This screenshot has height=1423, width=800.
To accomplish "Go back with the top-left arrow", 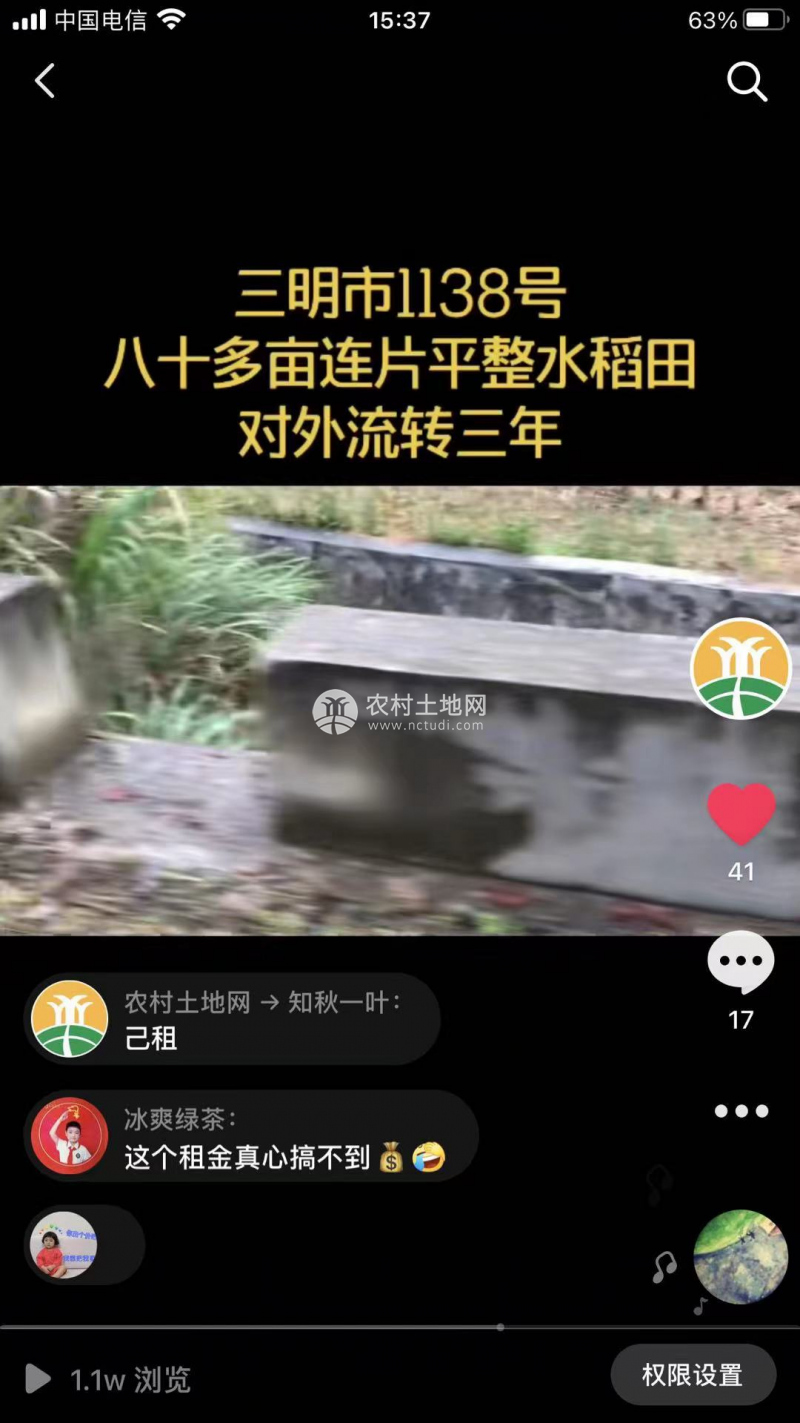I will coord(45,81).
